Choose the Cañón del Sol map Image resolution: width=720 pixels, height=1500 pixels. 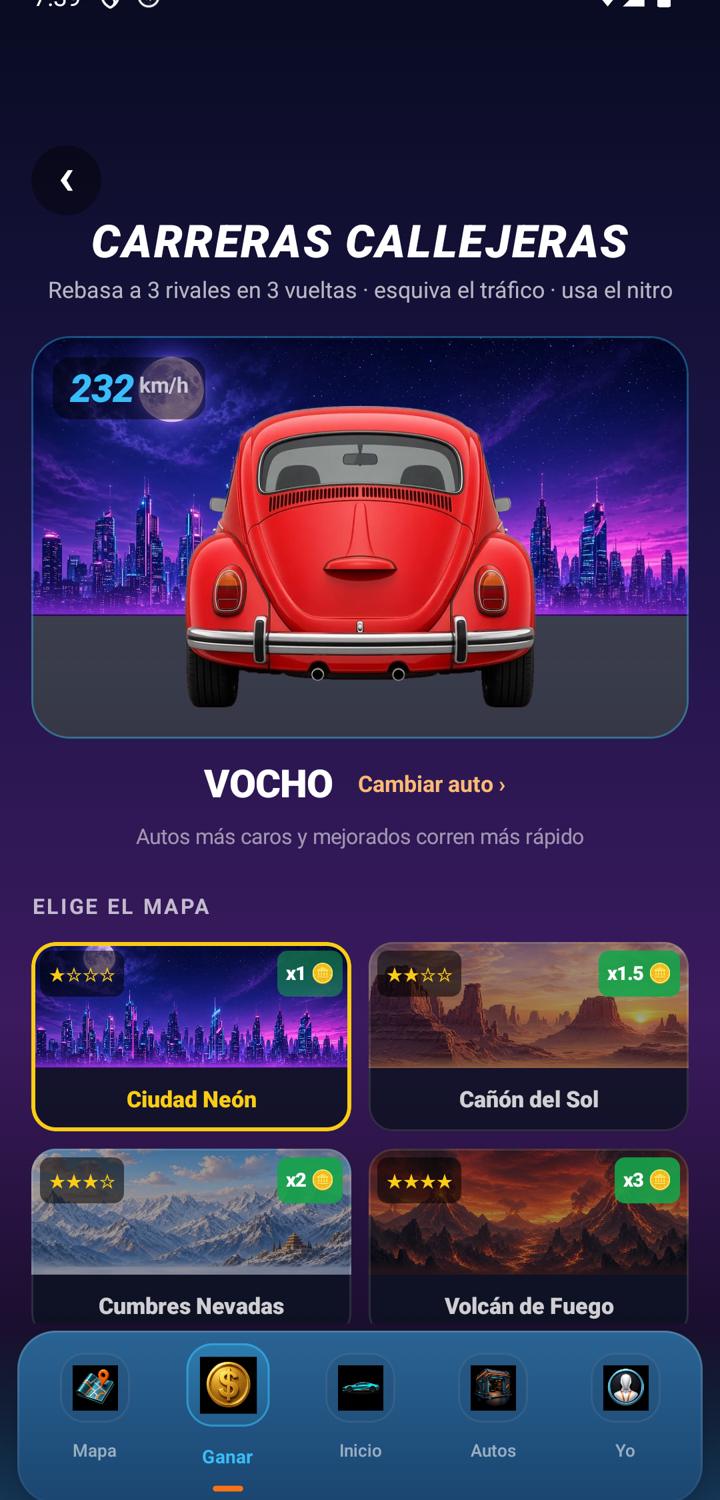pyautogui.click(x=528, y=1036)
